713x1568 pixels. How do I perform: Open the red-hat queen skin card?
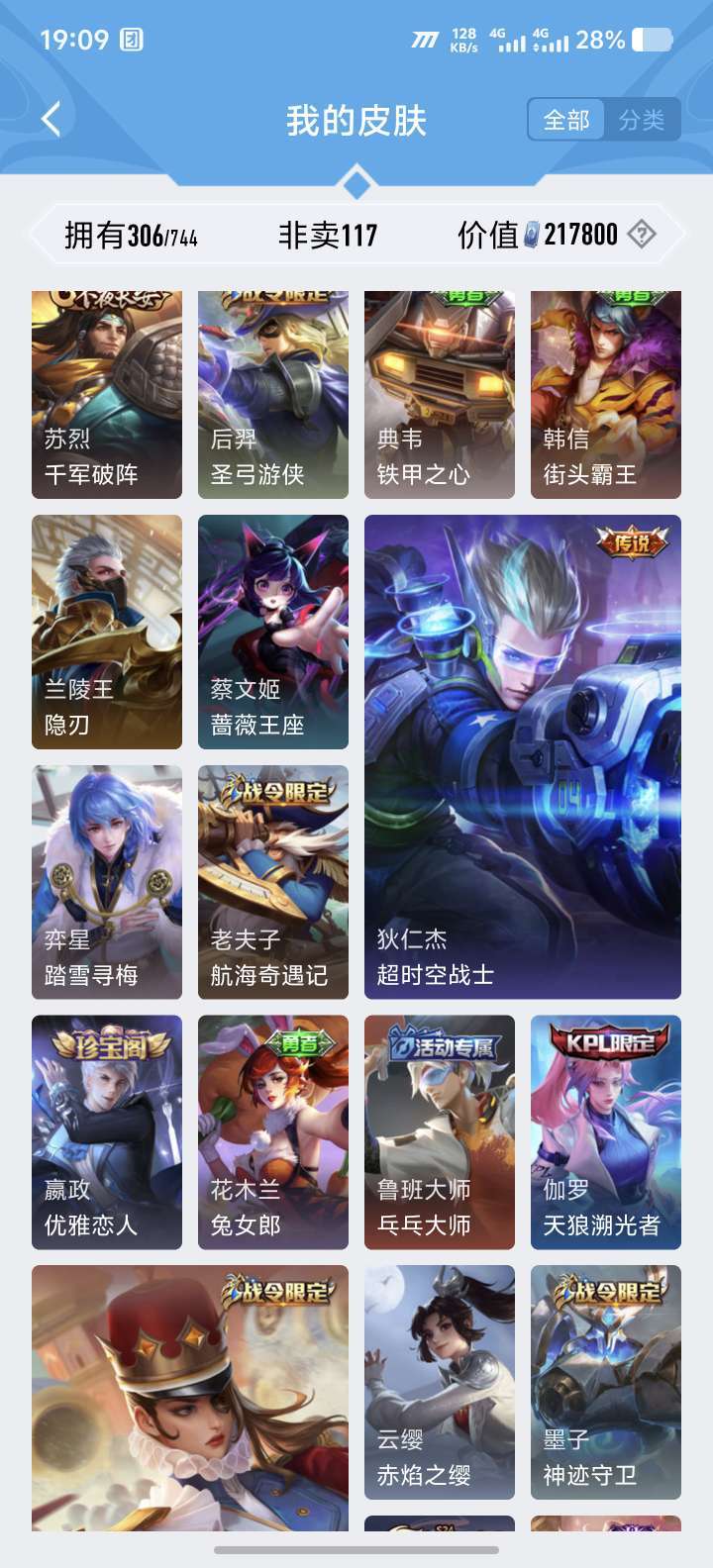pos(190,1396)
